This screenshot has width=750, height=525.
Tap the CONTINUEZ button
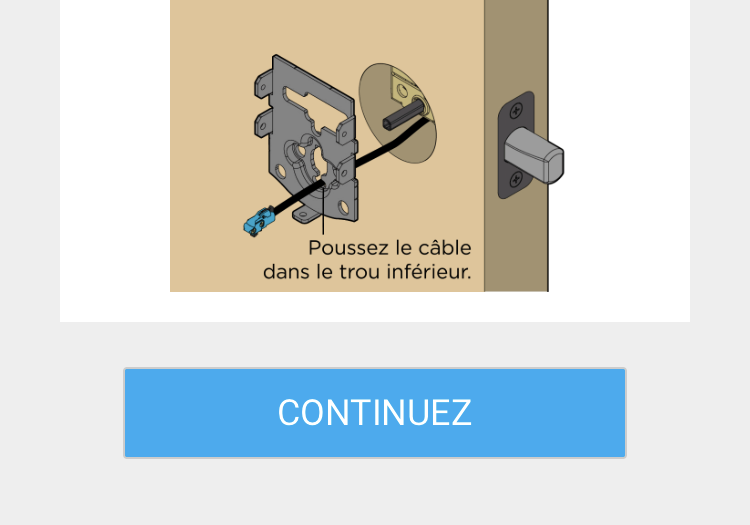pos(375,413)
